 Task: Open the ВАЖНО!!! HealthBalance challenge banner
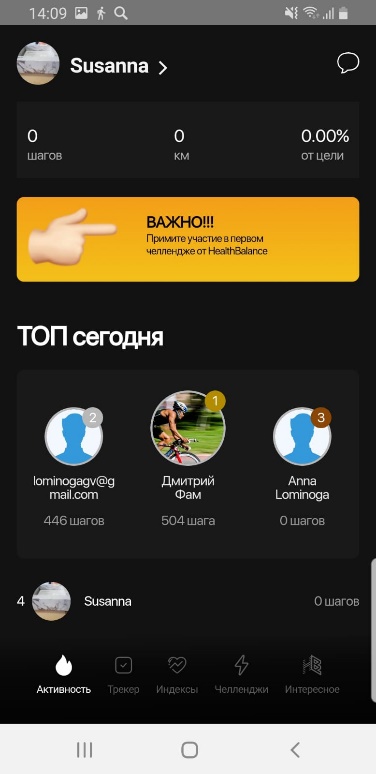188,239
